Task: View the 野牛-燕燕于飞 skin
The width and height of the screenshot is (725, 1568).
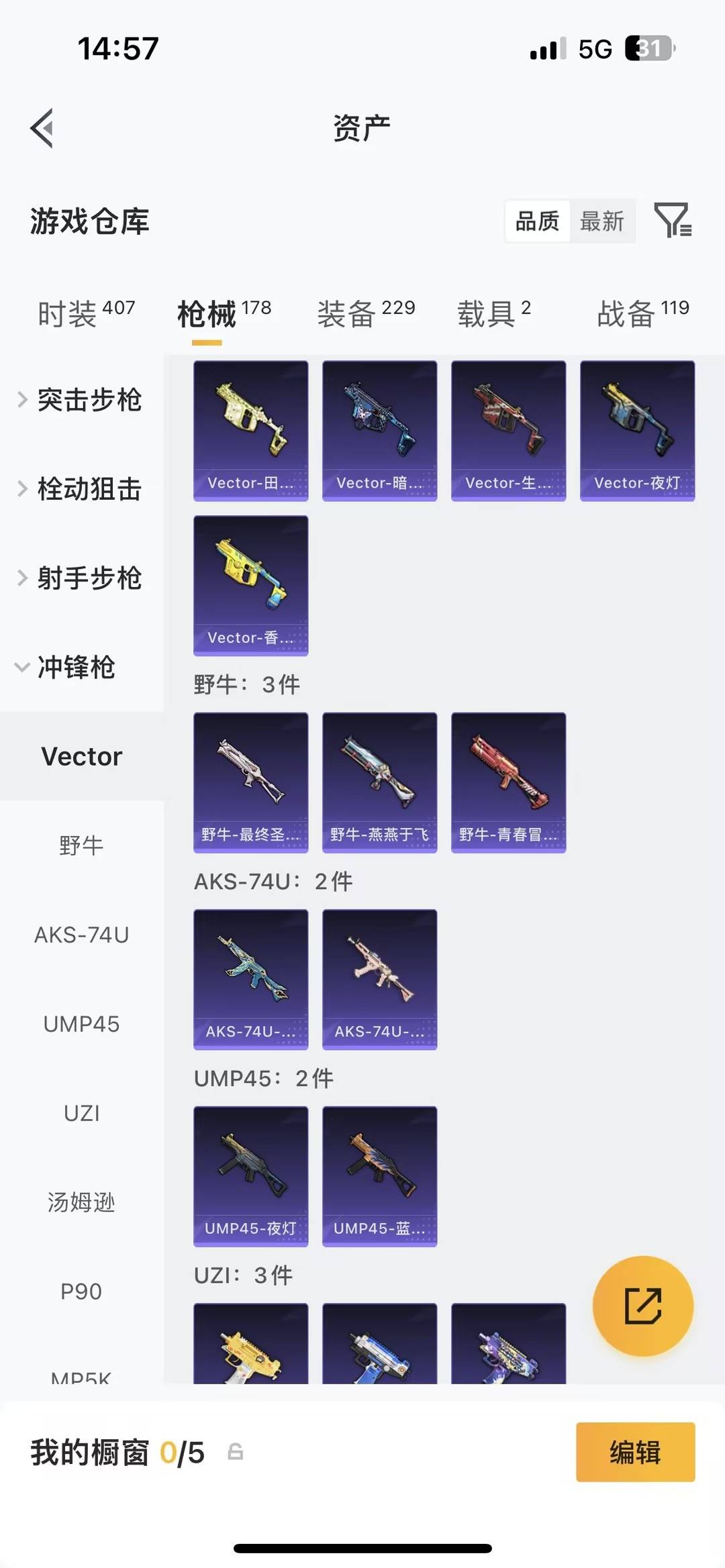Action: coord(379,782)
